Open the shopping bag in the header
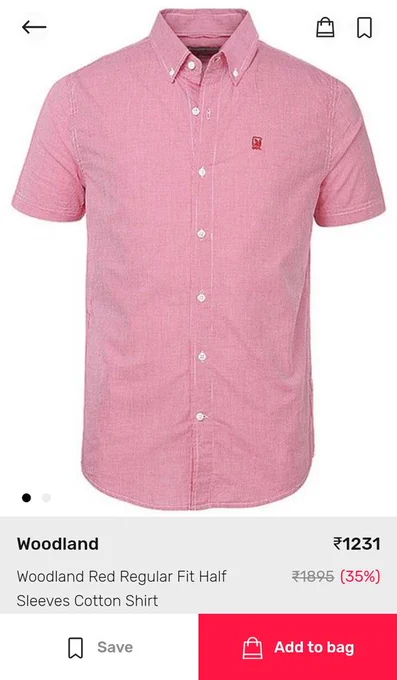Image resolution: width=397 pixels, height=680 pixels. (325, 27)
